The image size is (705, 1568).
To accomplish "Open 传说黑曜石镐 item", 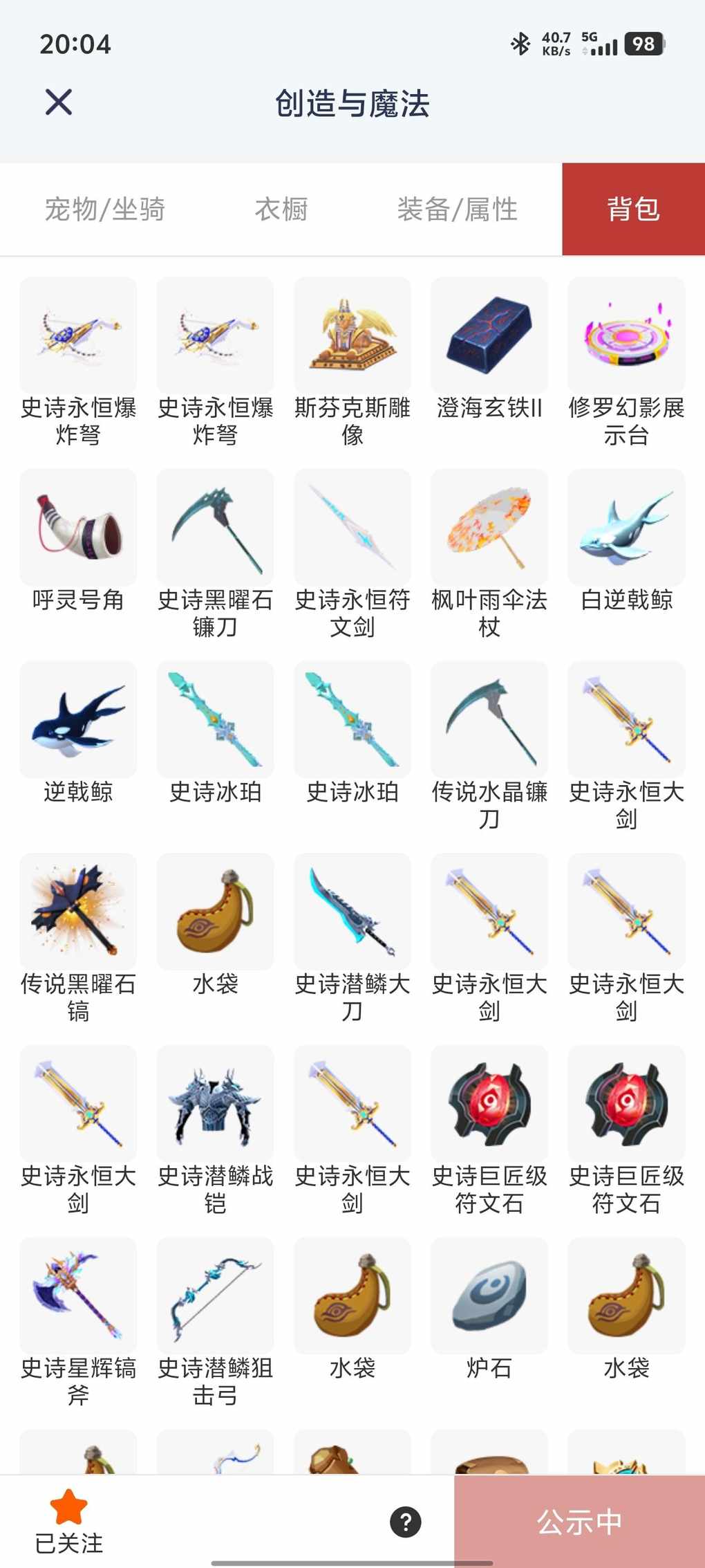I will pos(78,912).
